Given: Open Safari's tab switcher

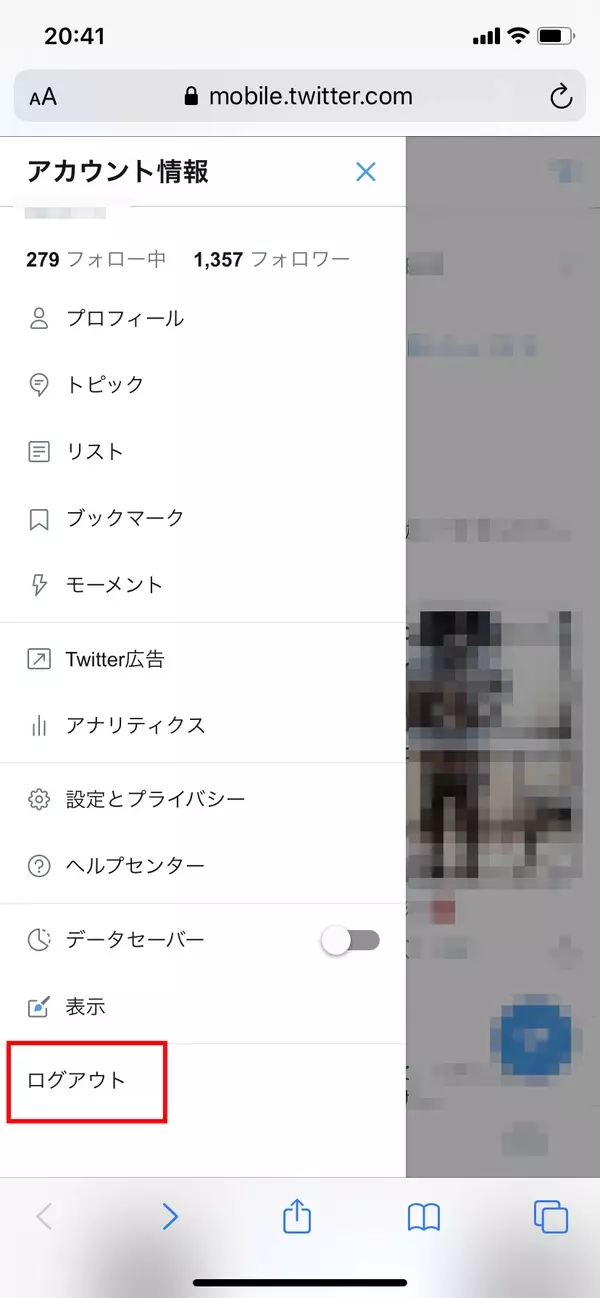Looking at the screenshot, I should pyautogui.click(x=551, y=1217).
